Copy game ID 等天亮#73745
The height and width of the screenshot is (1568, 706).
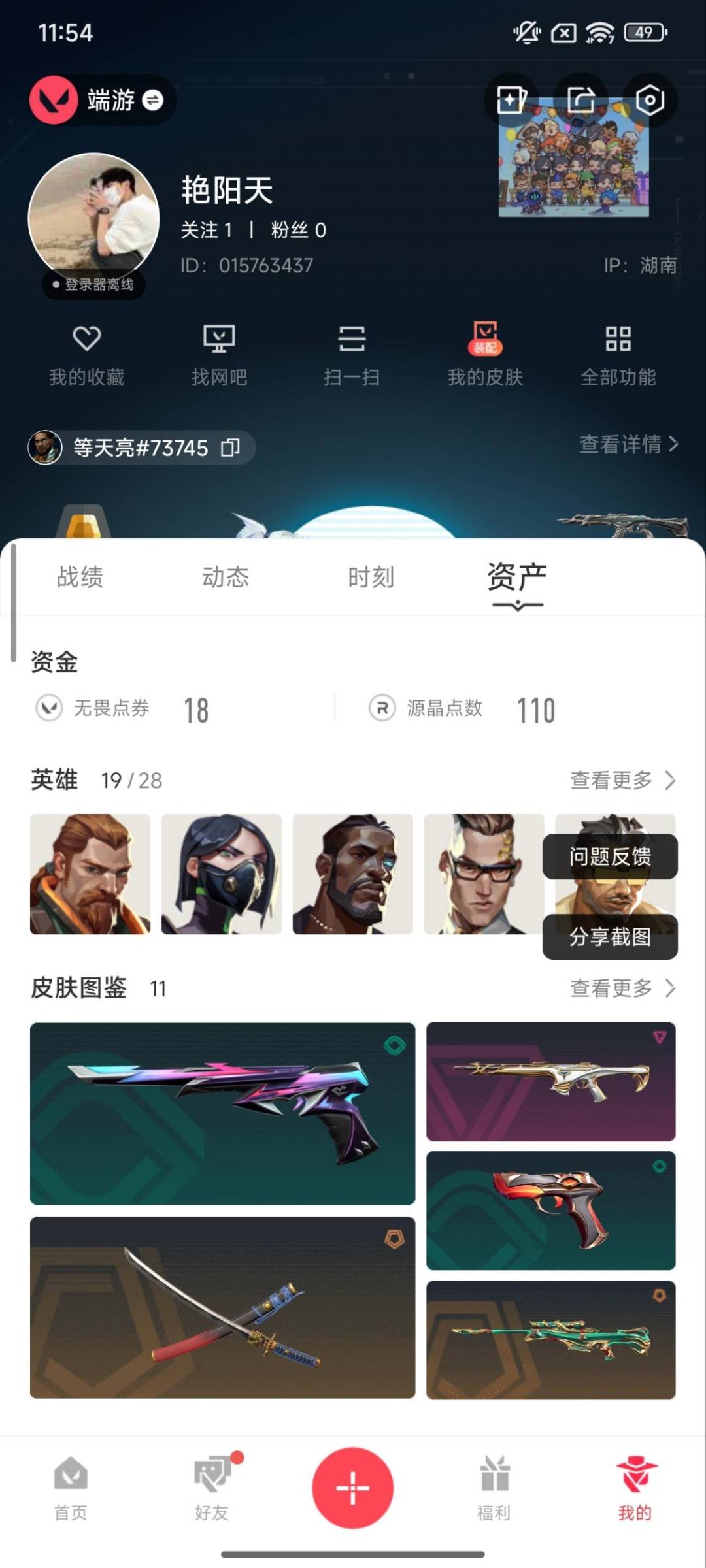(230, 448)
